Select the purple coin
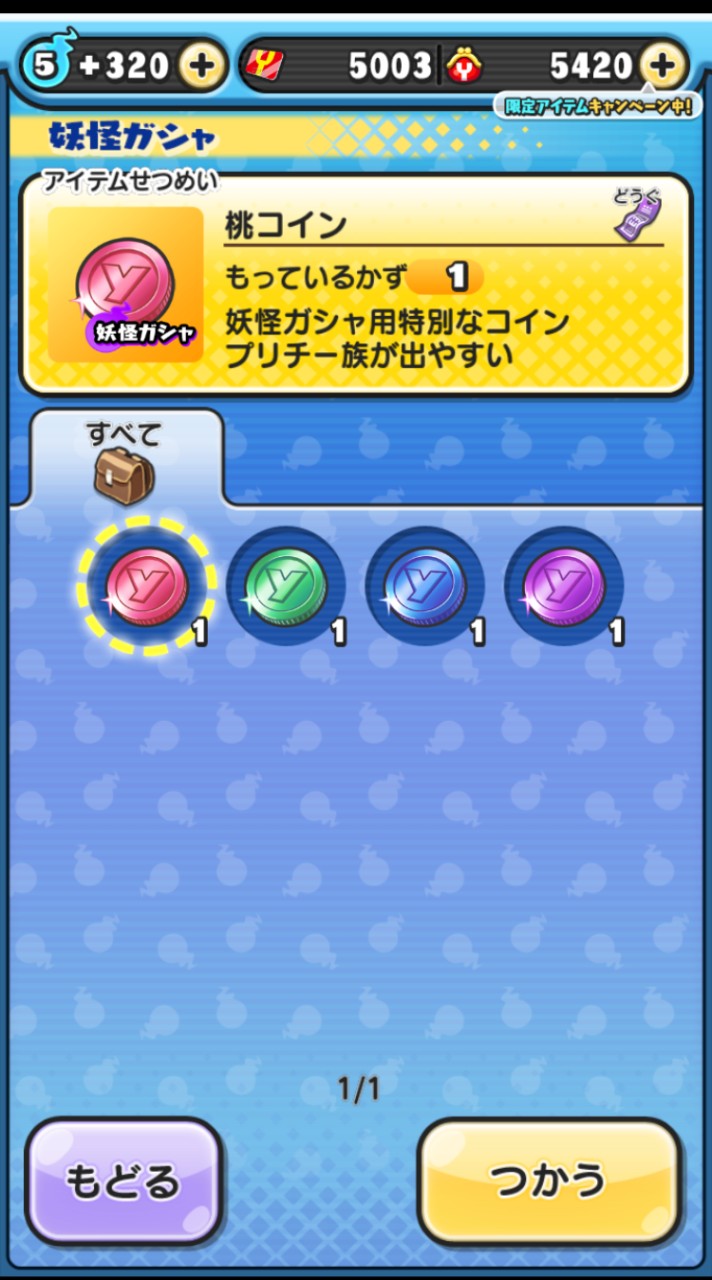This screenshot has height=1280, width=712. tap(564, 586)
